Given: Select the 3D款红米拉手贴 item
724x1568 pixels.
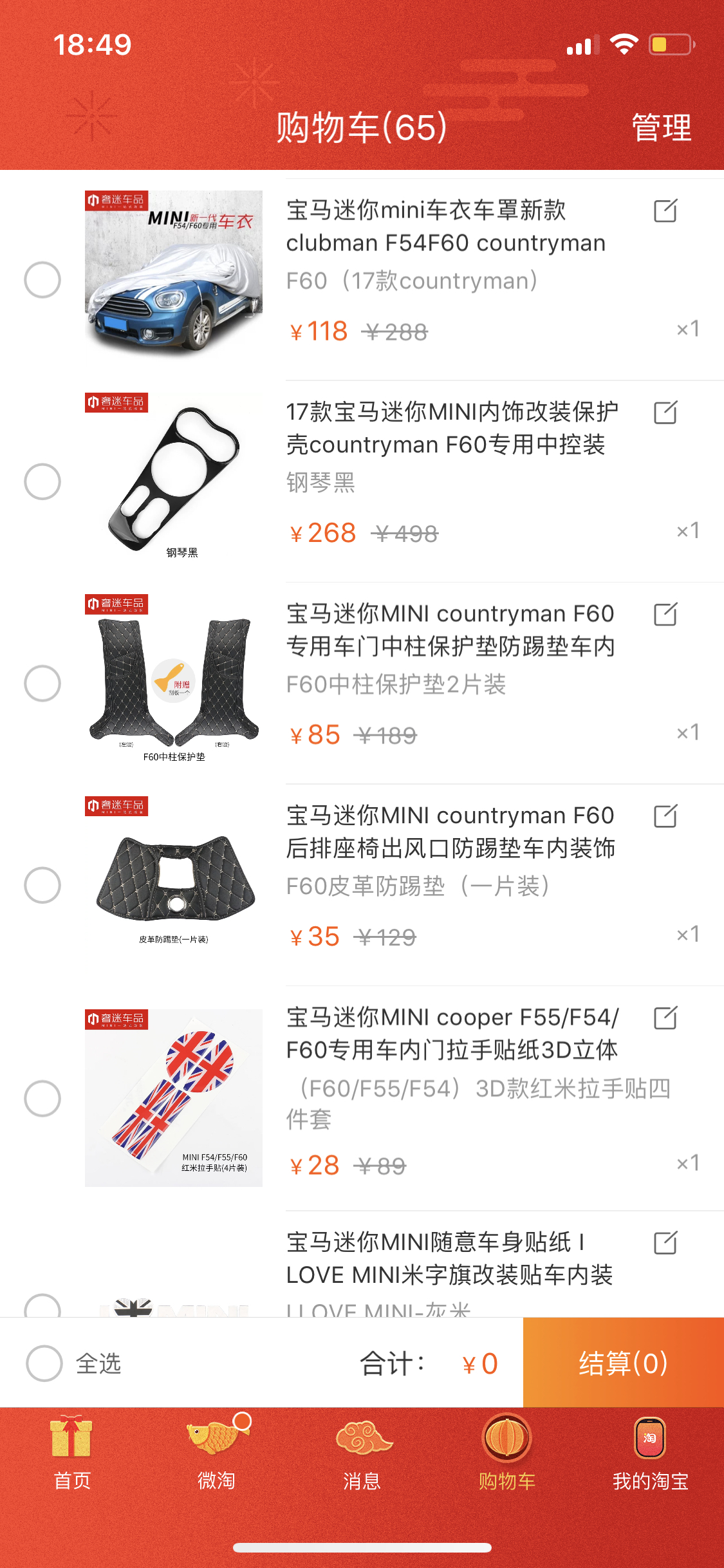Looking at the screenshot, I should [42, 1098].
